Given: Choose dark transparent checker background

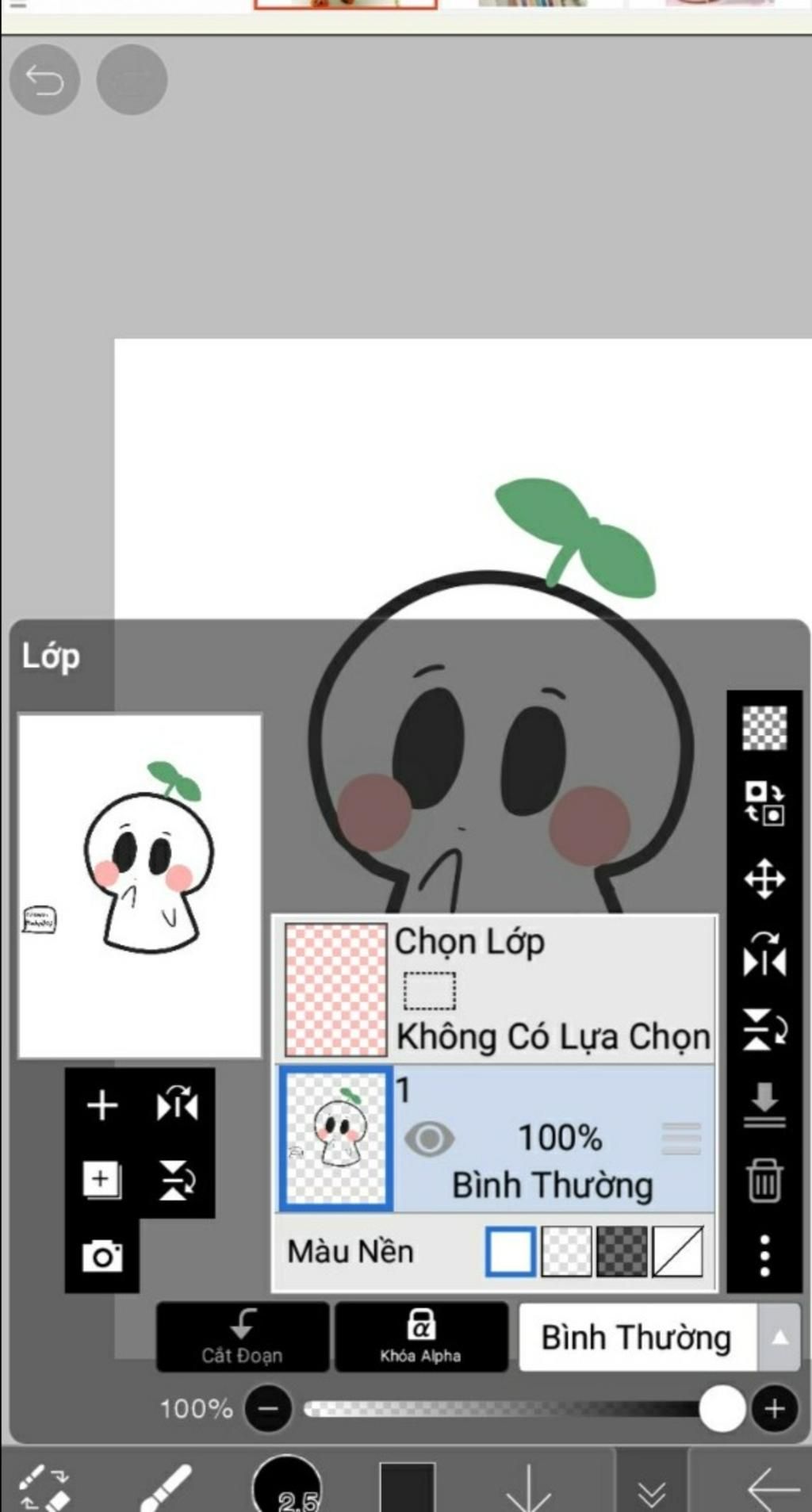Looking at the screenshot, I should (622, 1251).
